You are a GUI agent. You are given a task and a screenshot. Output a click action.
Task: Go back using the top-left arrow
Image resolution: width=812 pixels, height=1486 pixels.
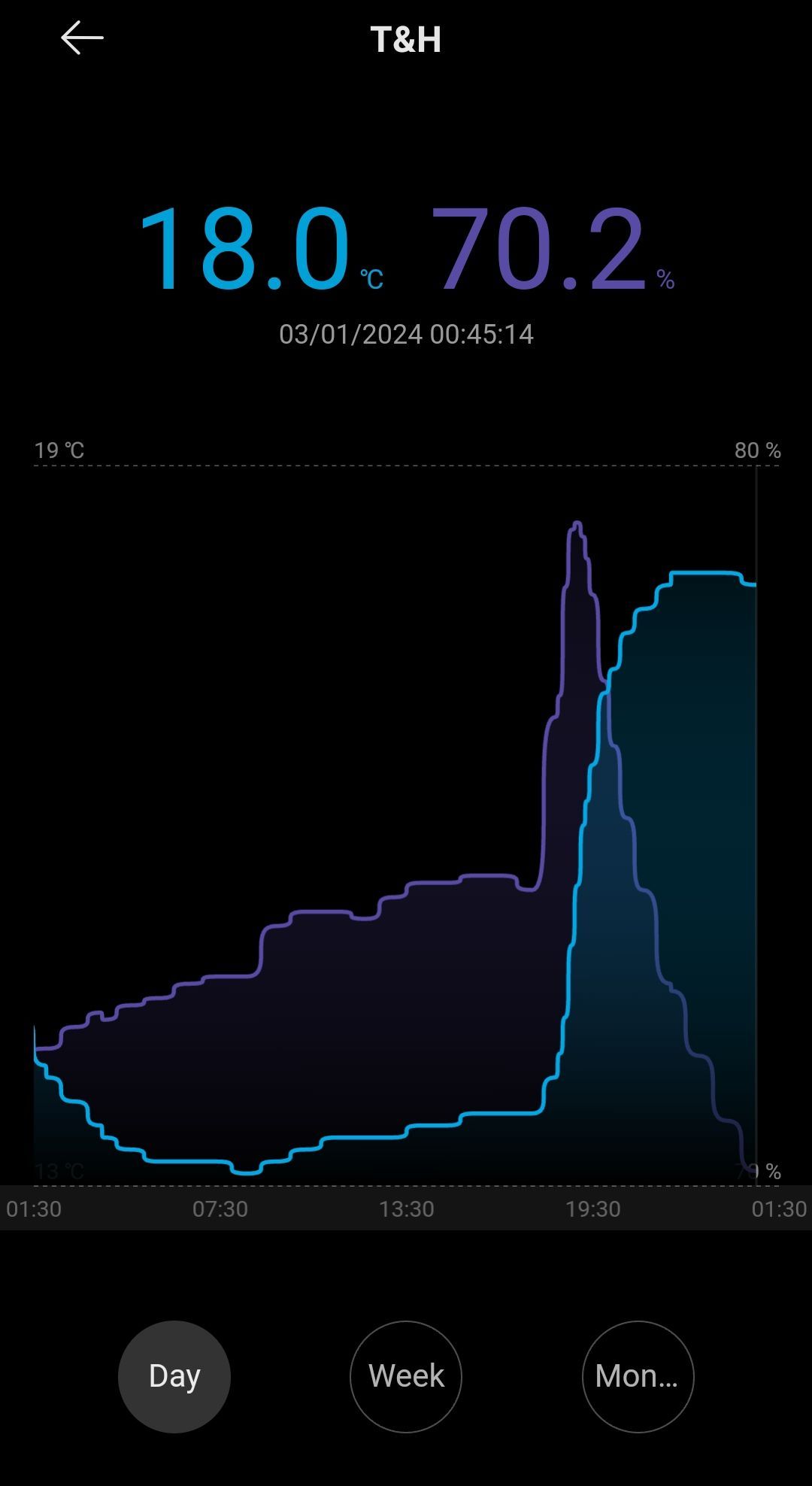pyautogui.click(x=82, y=38)
